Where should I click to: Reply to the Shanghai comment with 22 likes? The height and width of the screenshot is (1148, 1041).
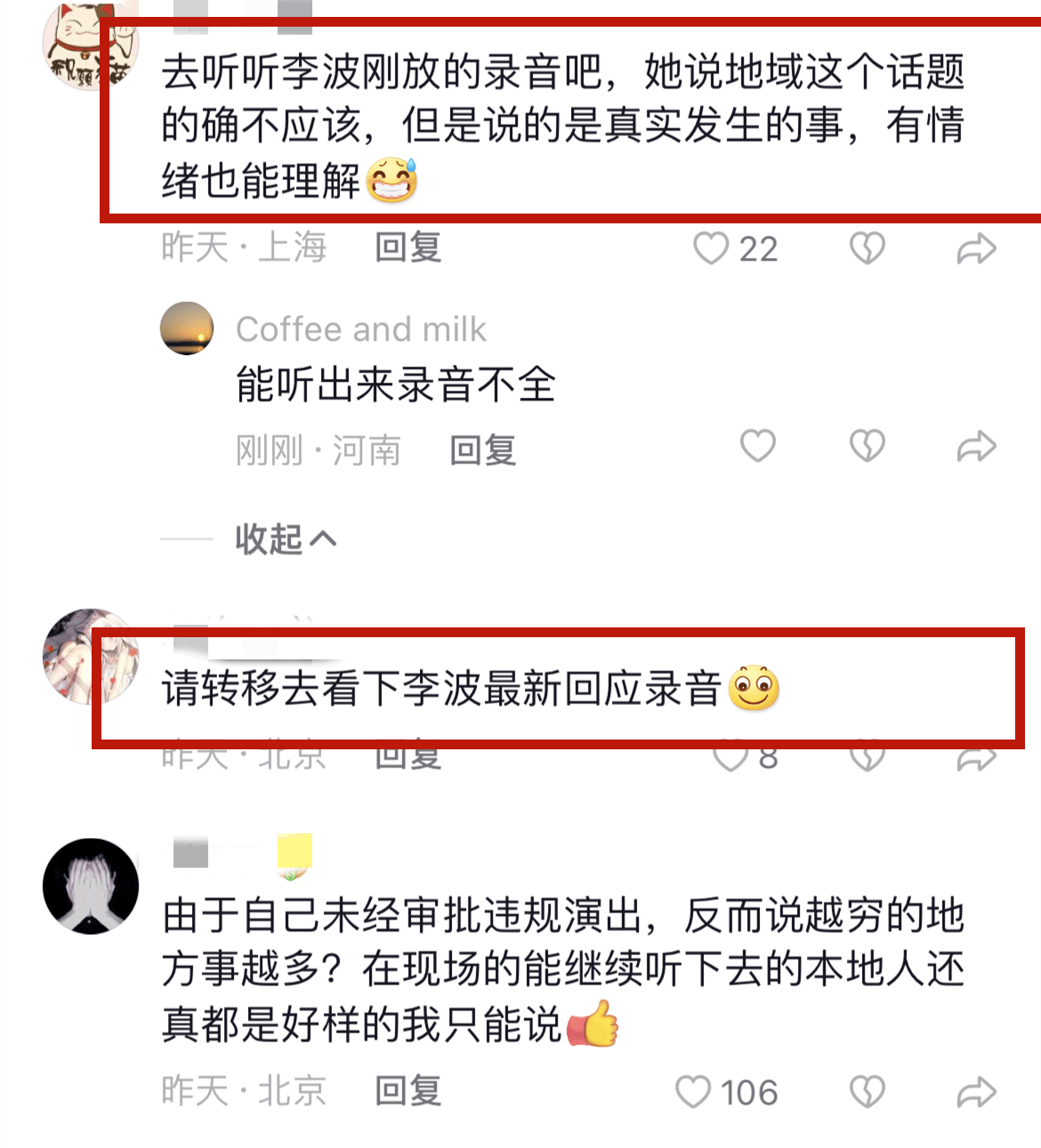408,247
